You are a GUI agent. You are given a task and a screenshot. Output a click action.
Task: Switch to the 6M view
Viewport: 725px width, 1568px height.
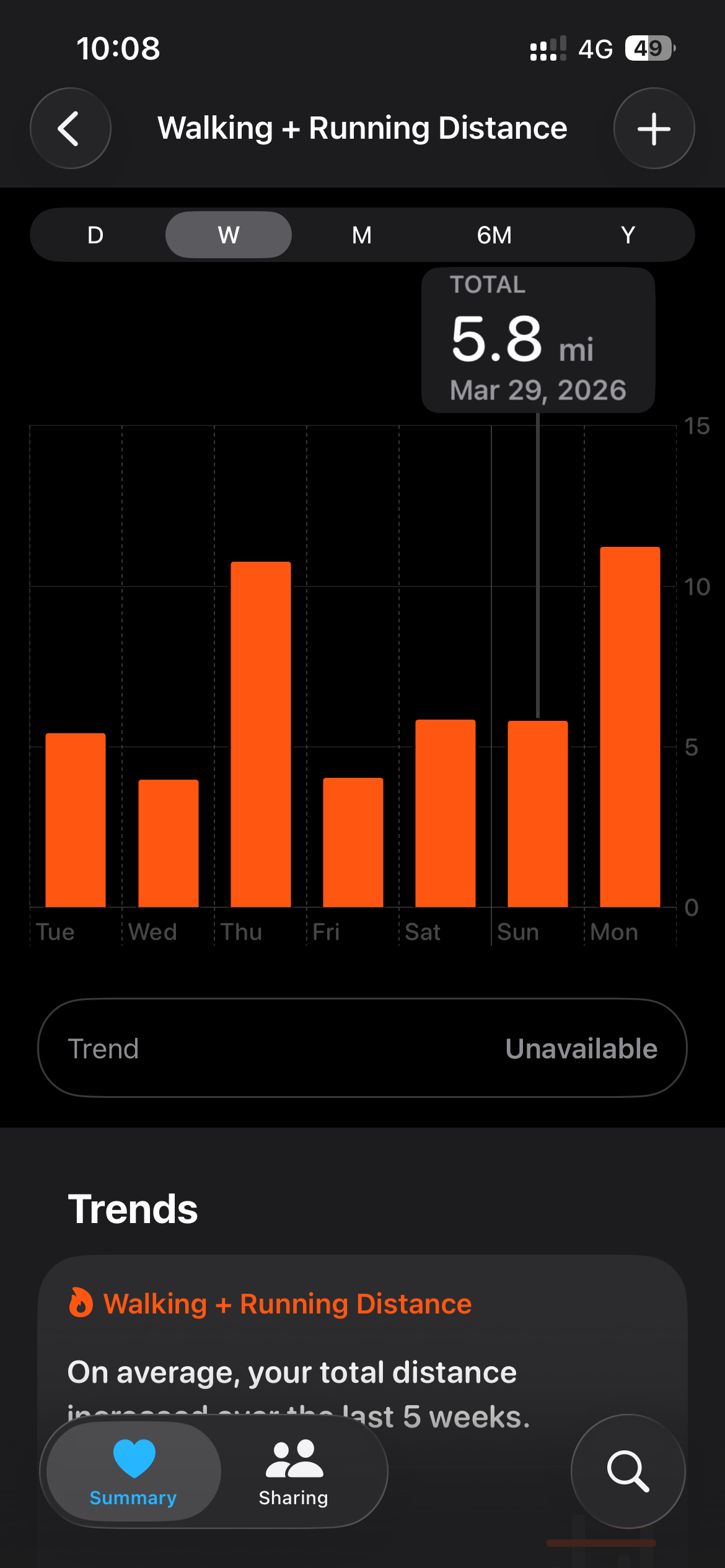pos(494,235)
